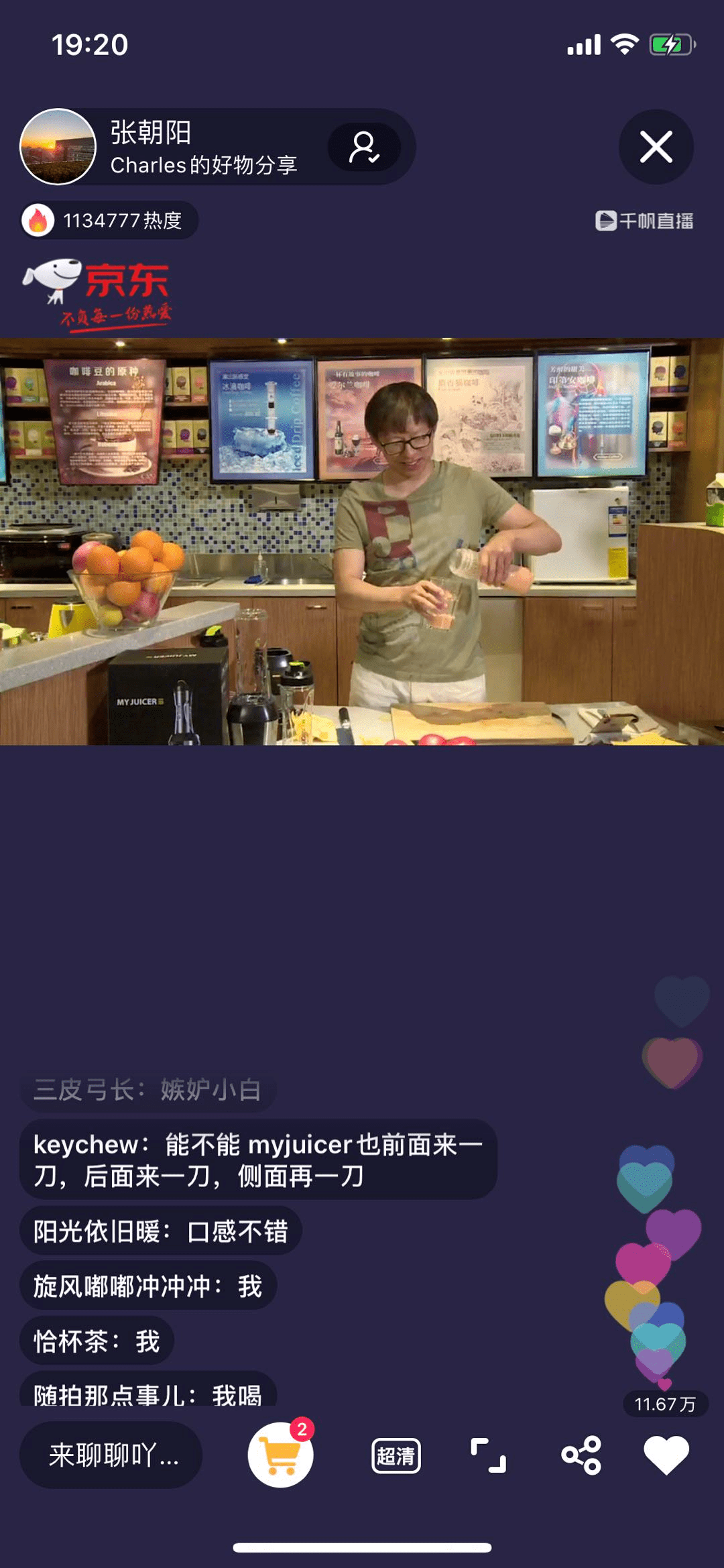The image size is (724, 1568).
Task: Open the shopping cart with 2 items
Action: click(x=281, y=1455)
